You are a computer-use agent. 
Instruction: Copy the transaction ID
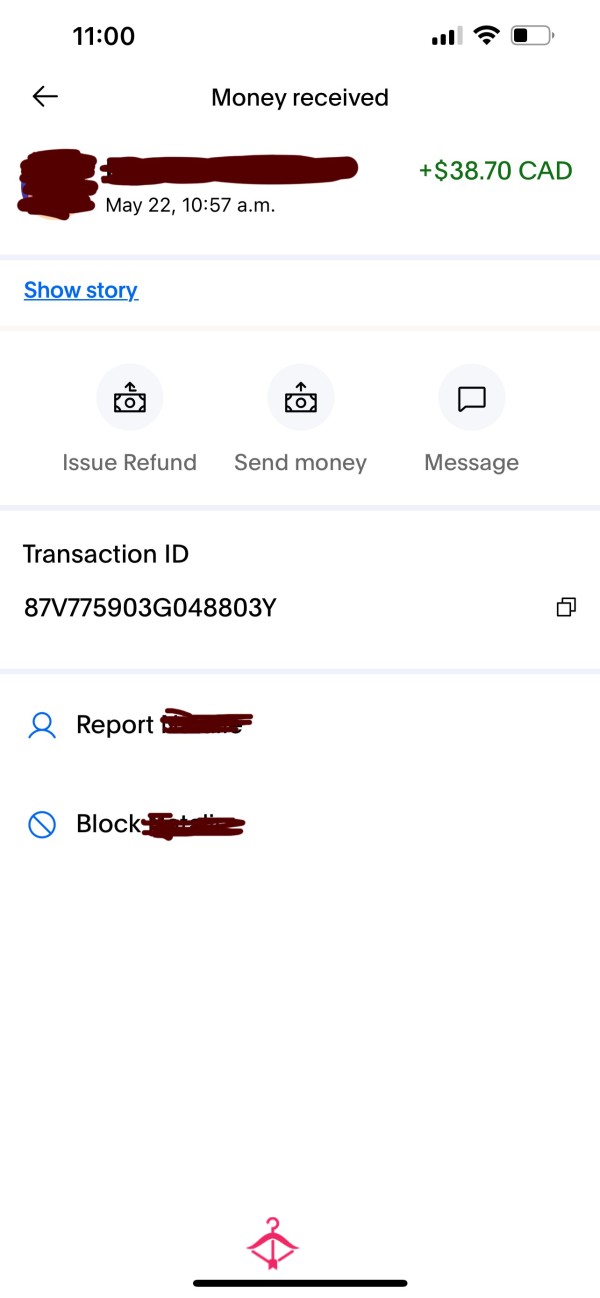click(x=566, y=607)
